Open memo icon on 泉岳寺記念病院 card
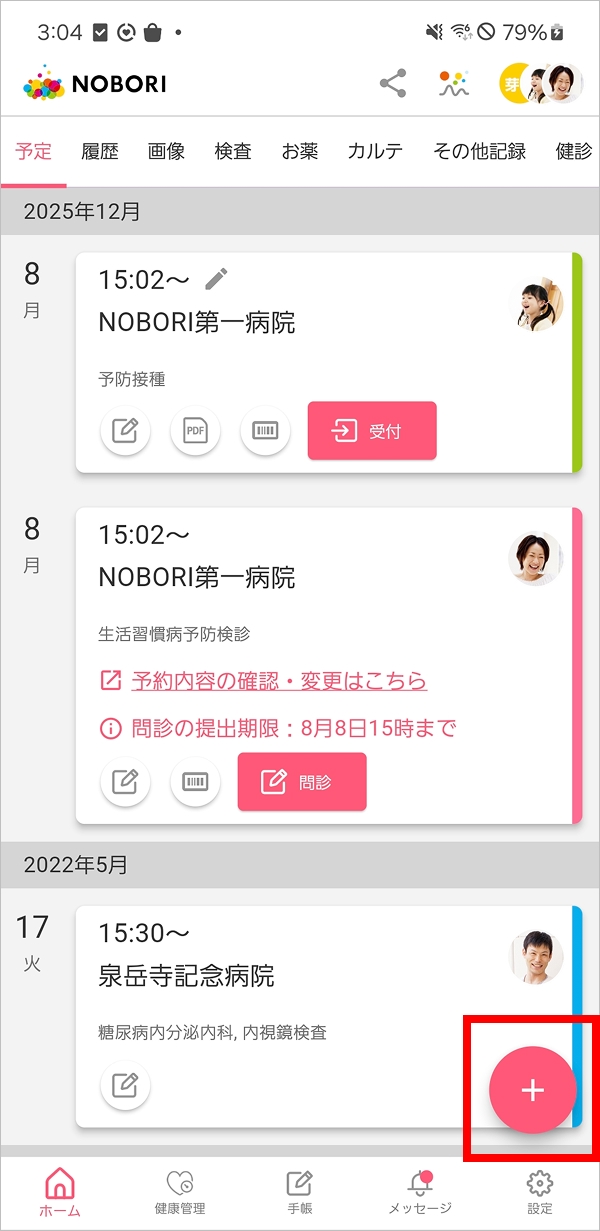Screen dimensions: 600x1231 [x=125, y=1085]
